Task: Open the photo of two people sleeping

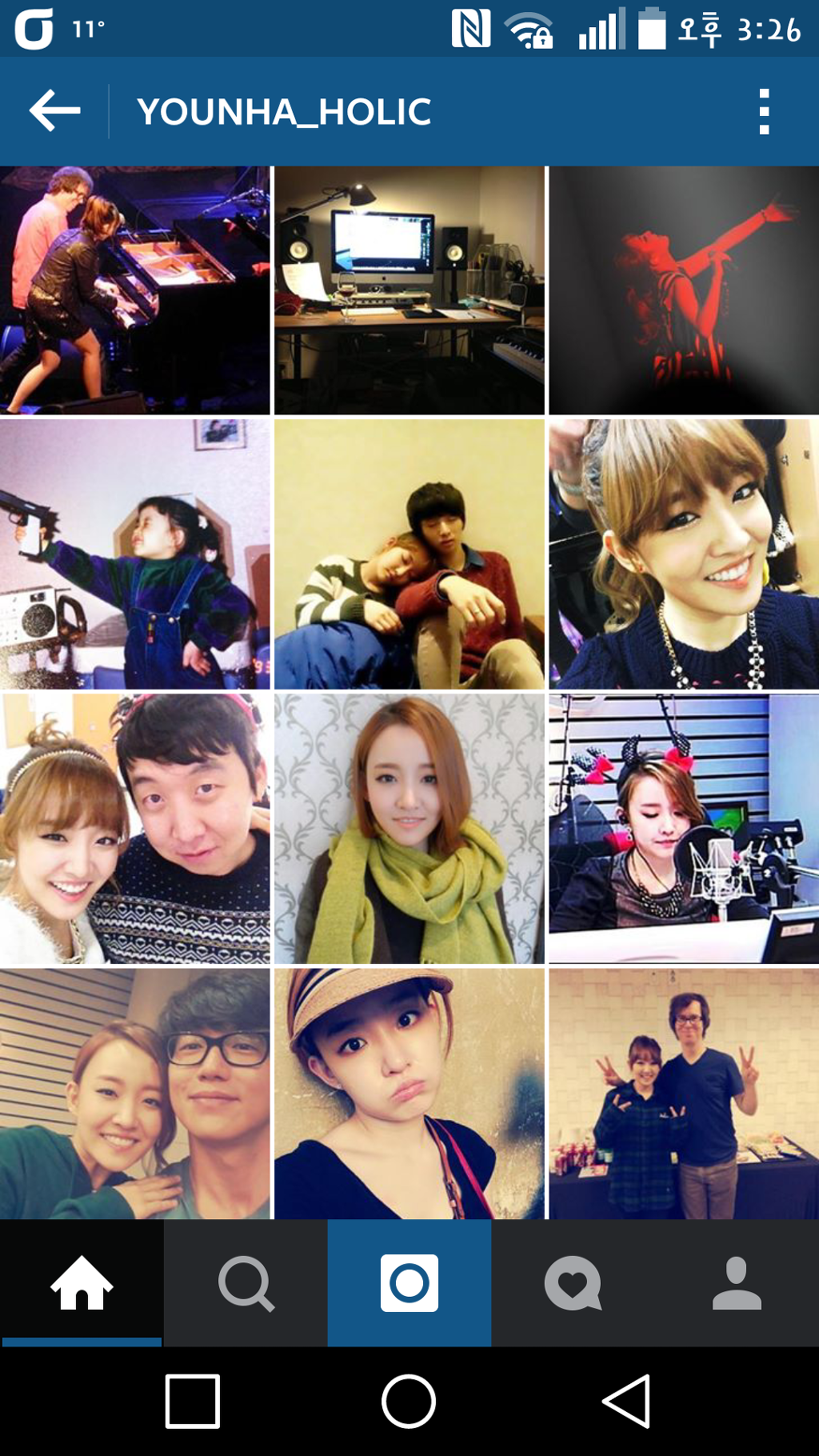Action: pyautogui.click(x=409, y=554)
